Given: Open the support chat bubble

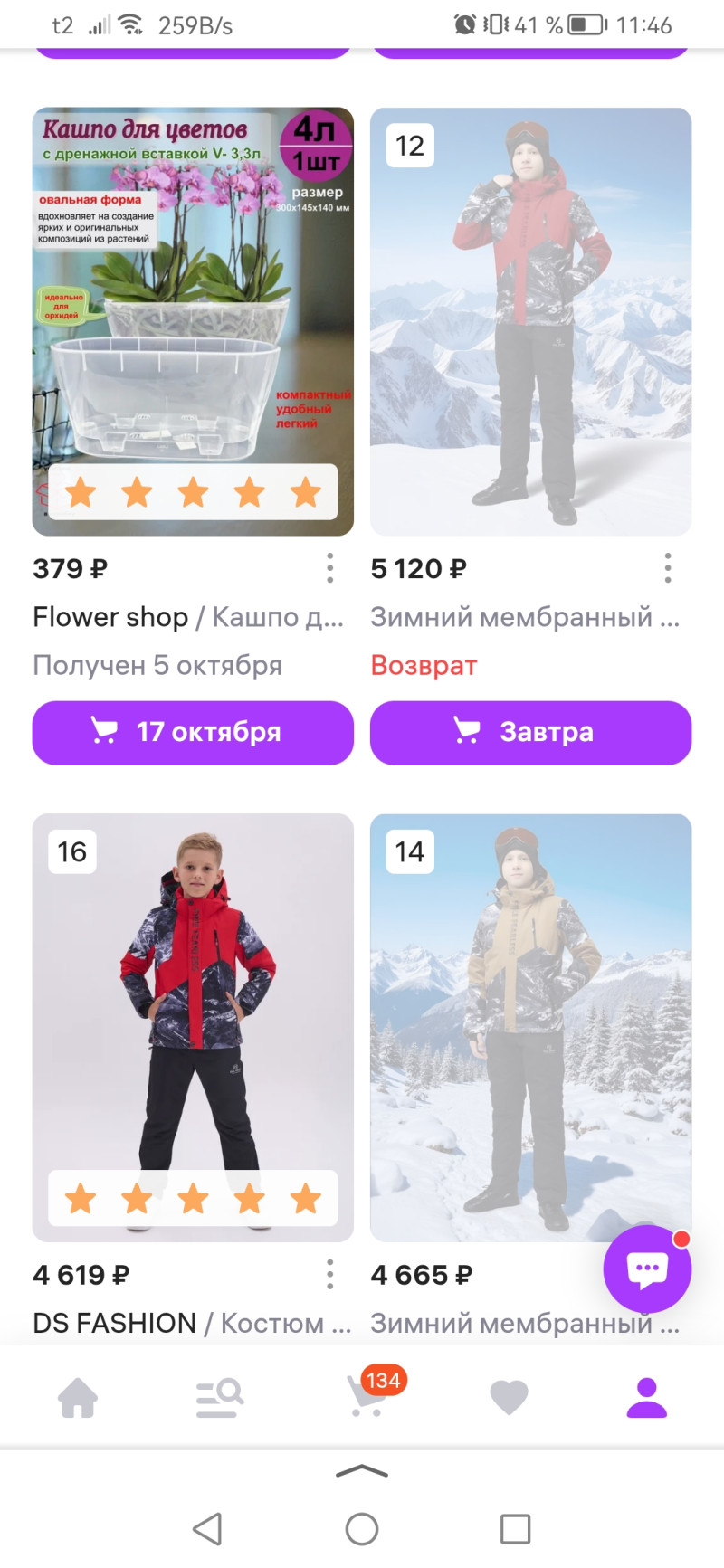Looking at the screenshot, I should click(647, 1269).
